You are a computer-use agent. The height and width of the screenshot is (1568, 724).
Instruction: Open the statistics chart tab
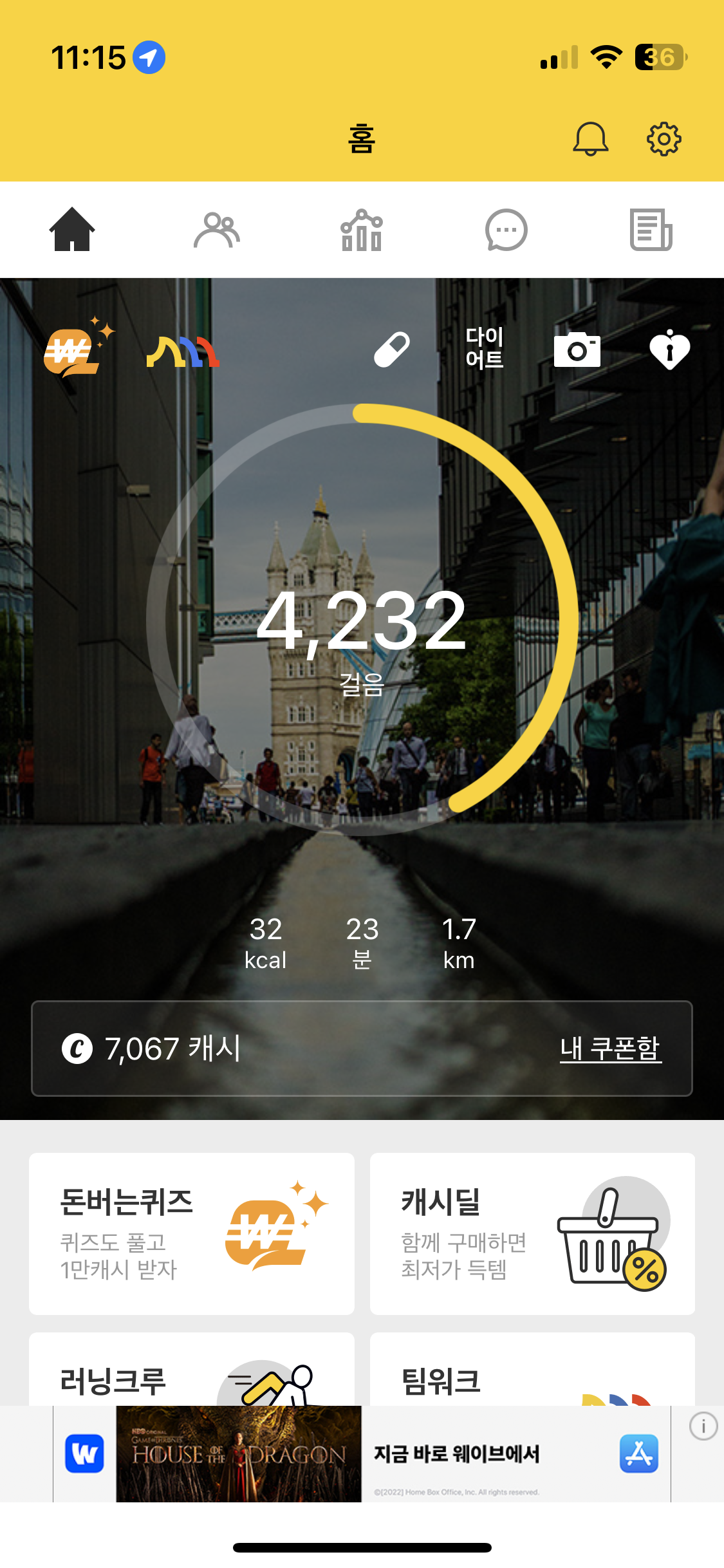point(362,230)
